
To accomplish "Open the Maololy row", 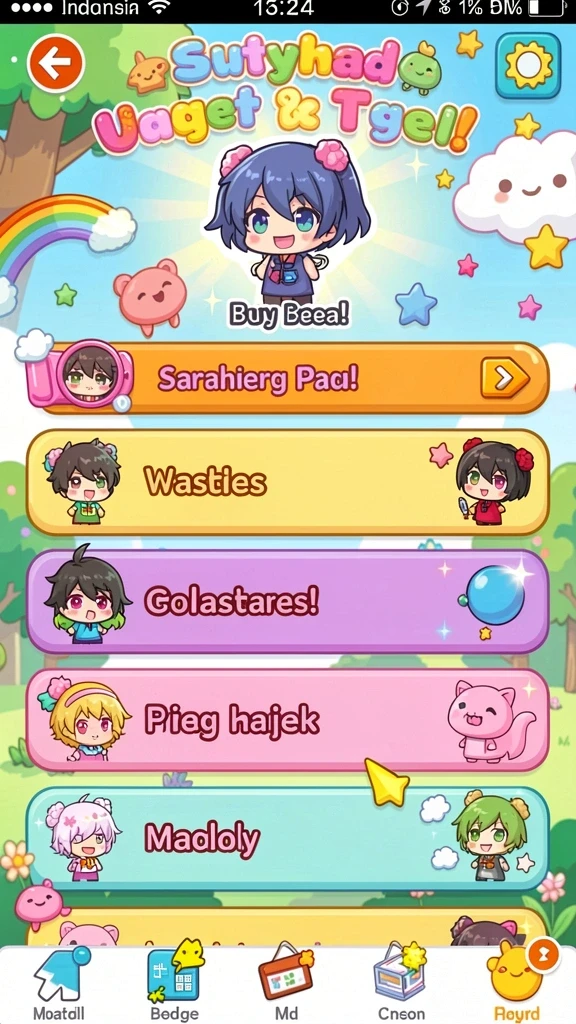I will click(287, 839).
